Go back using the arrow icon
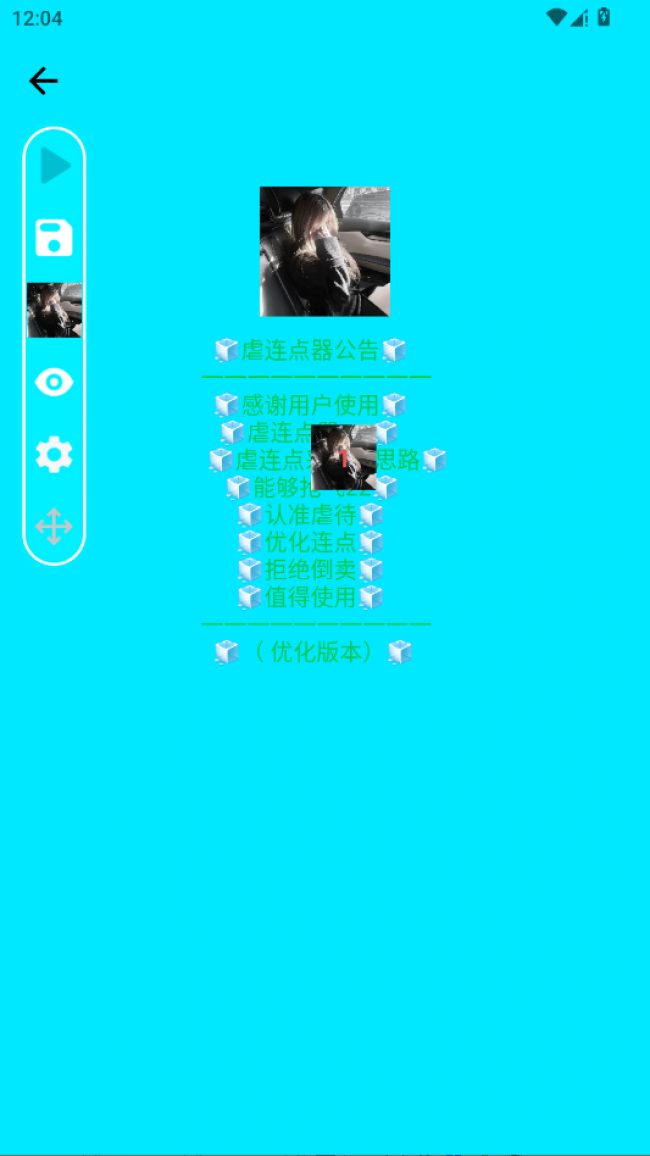This screenshot has height=1156, width=650. (x=43, y=81)
